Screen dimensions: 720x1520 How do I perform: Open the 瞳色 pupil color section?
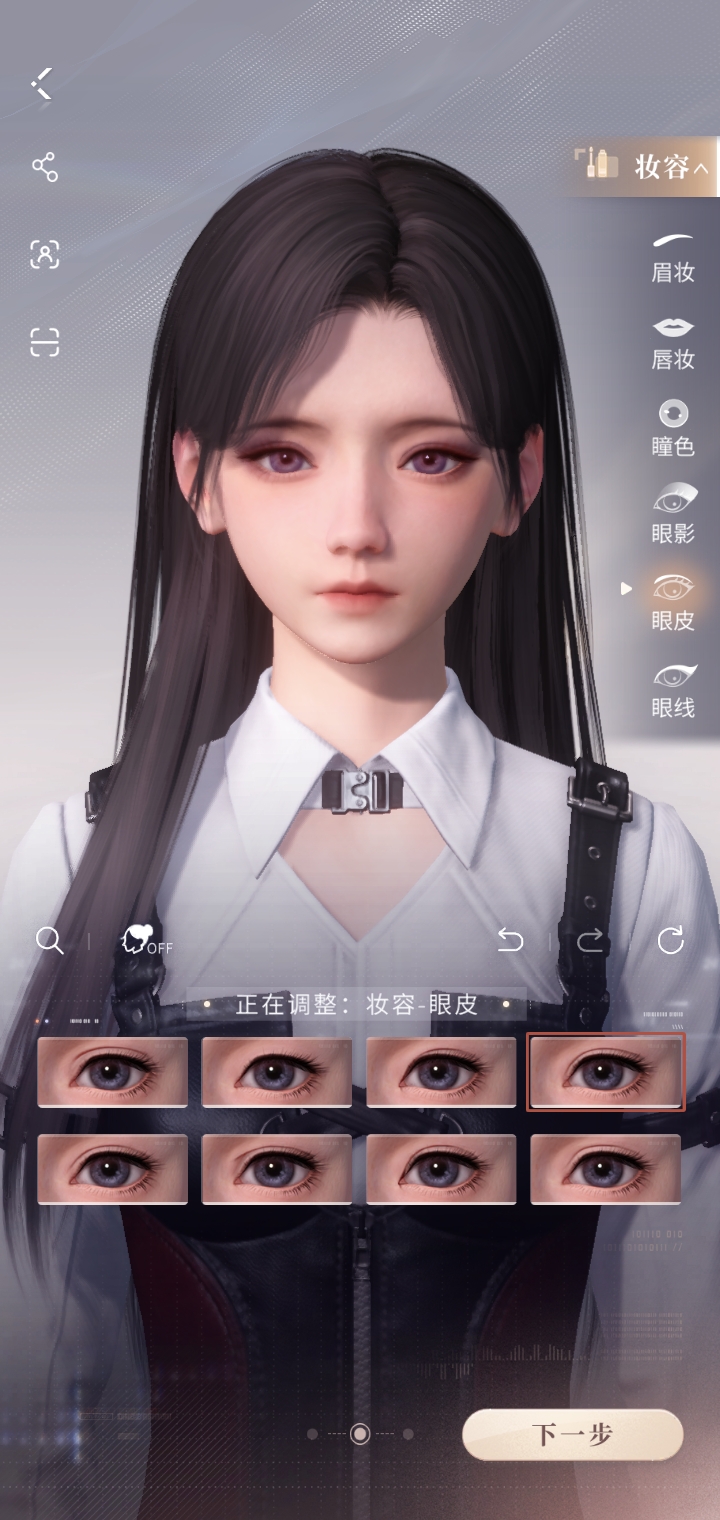673,429
